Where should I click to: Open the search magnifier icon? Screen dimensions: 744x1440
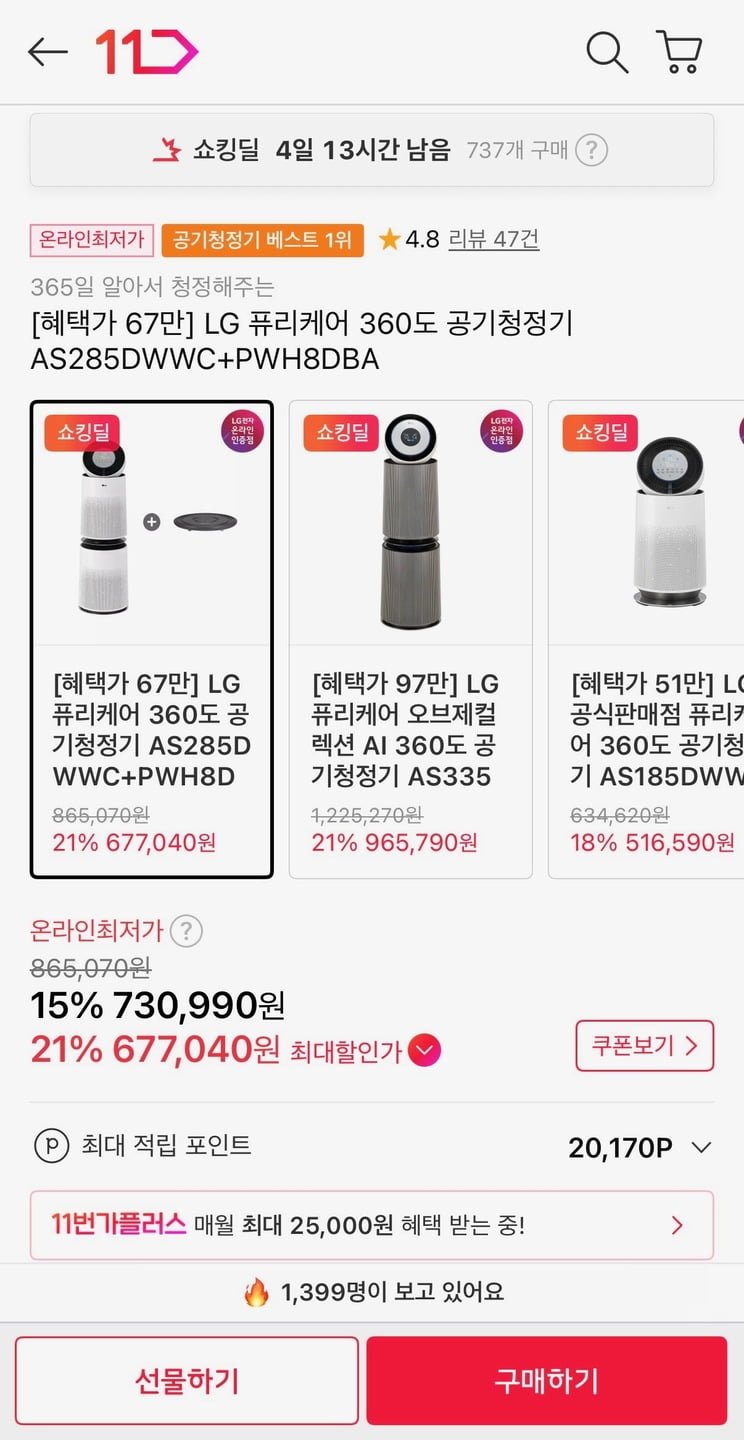tap(606, 52)
